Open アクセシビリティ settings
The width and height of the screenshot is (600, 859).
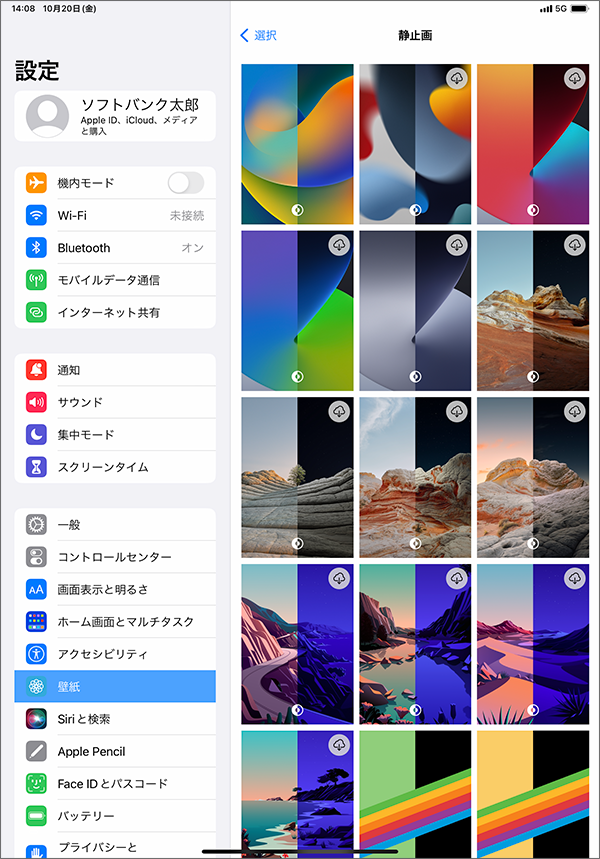pos(115,654)
